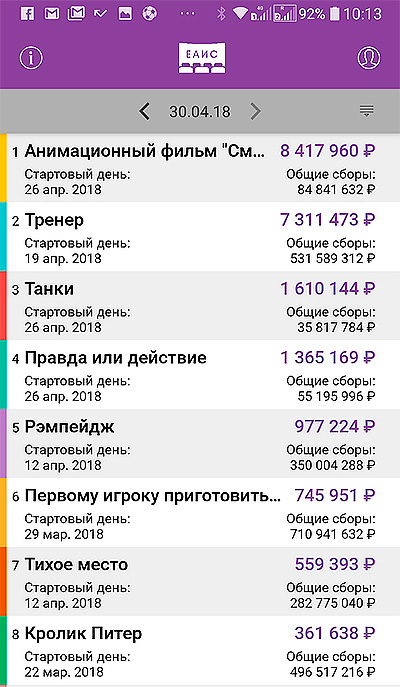Go to the previous date

pos(145,111)
